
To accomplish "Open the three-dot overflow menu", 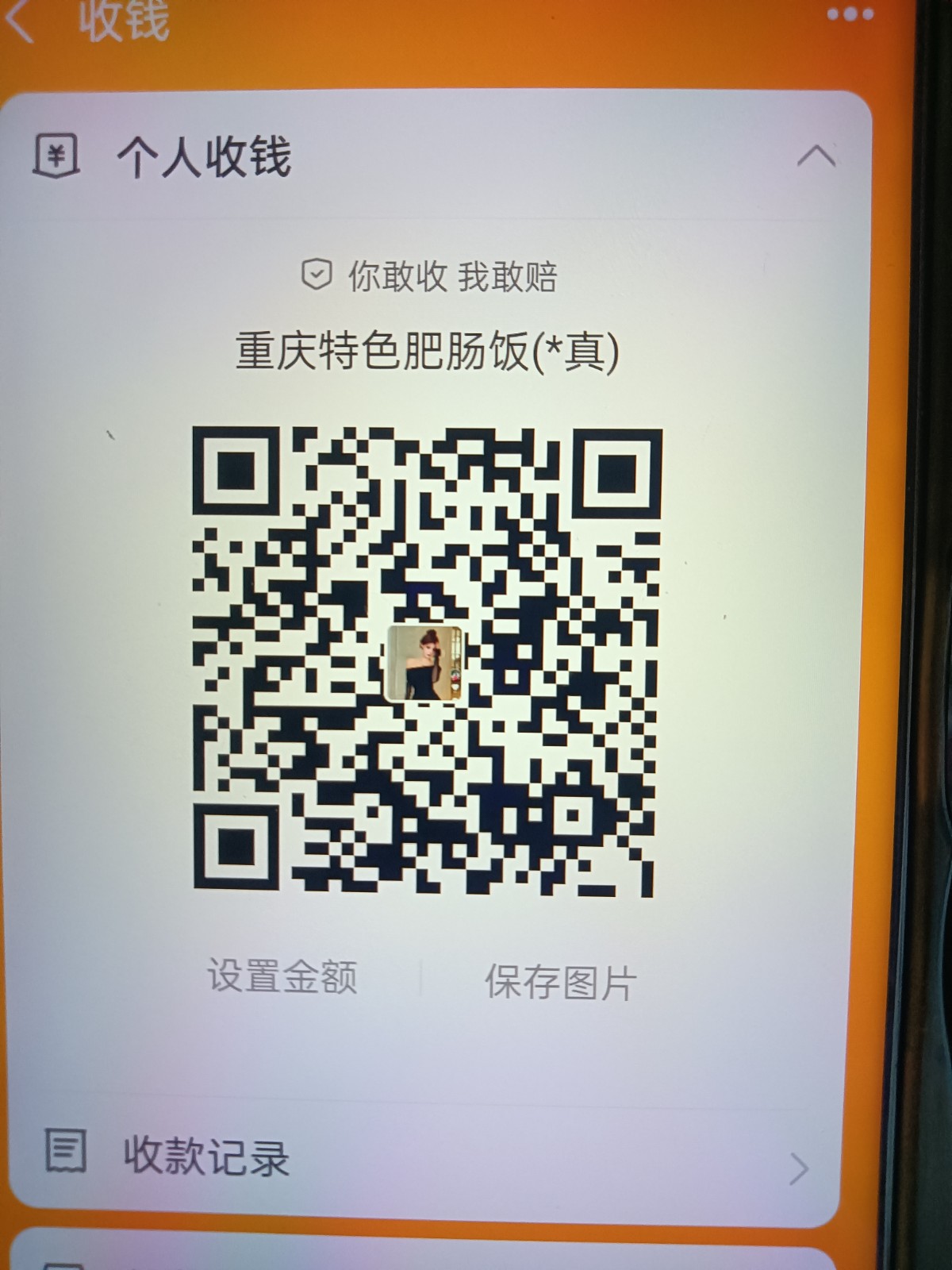I will pos(850,14).
